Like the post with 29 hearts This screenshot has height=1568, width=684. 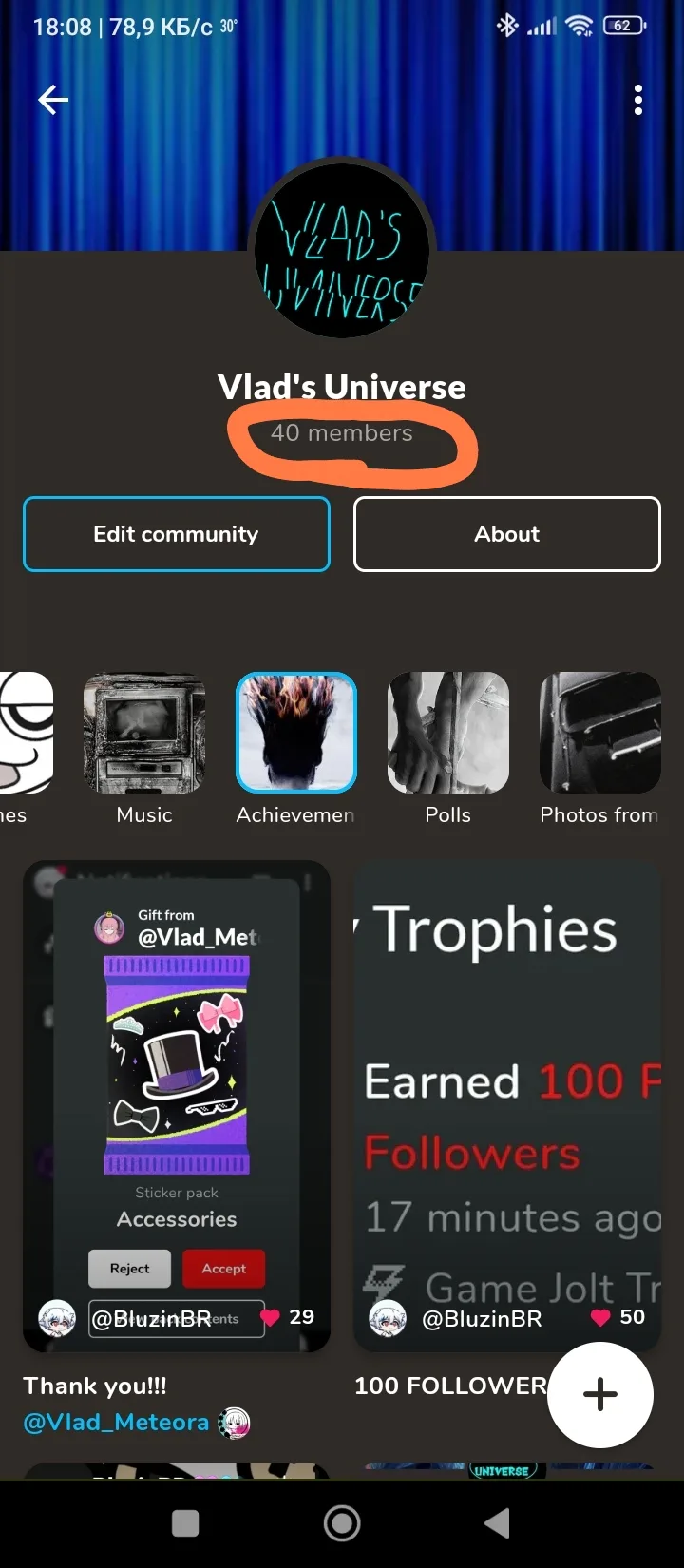coord(271,1317)
